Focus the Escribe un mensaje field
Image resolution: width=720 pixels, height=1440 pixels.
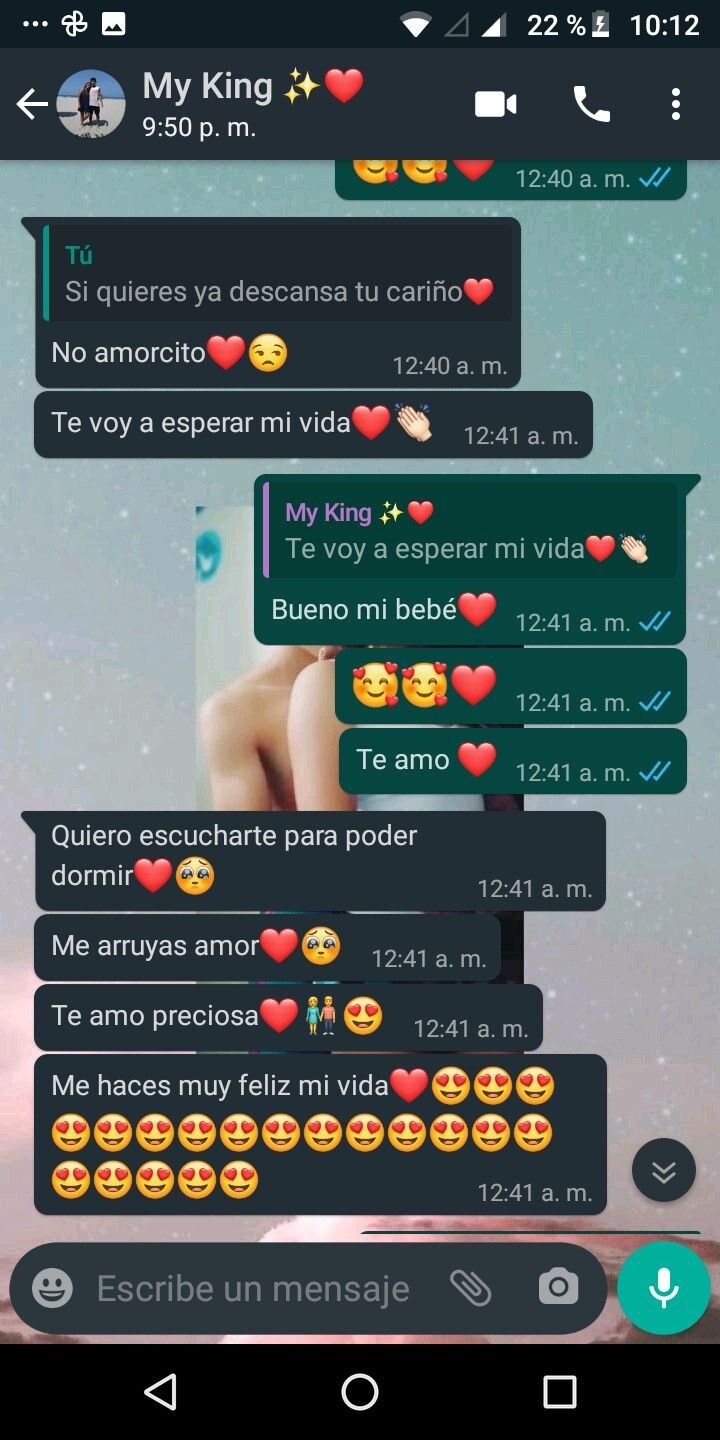(x=255, y=1288)
